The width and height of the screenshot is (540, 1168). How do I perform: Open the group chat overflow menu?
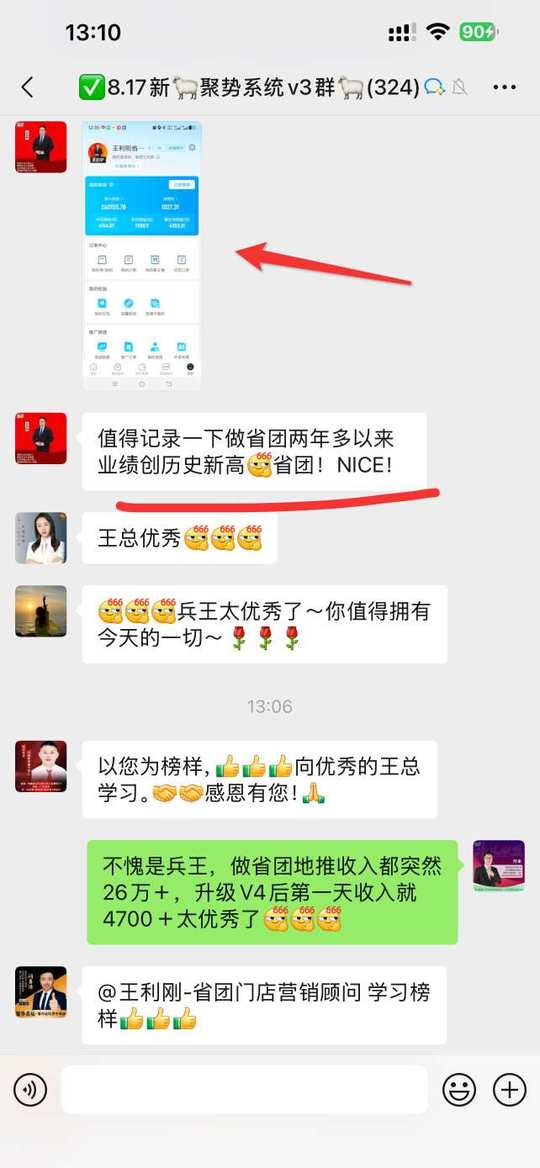tap(504, 87)
